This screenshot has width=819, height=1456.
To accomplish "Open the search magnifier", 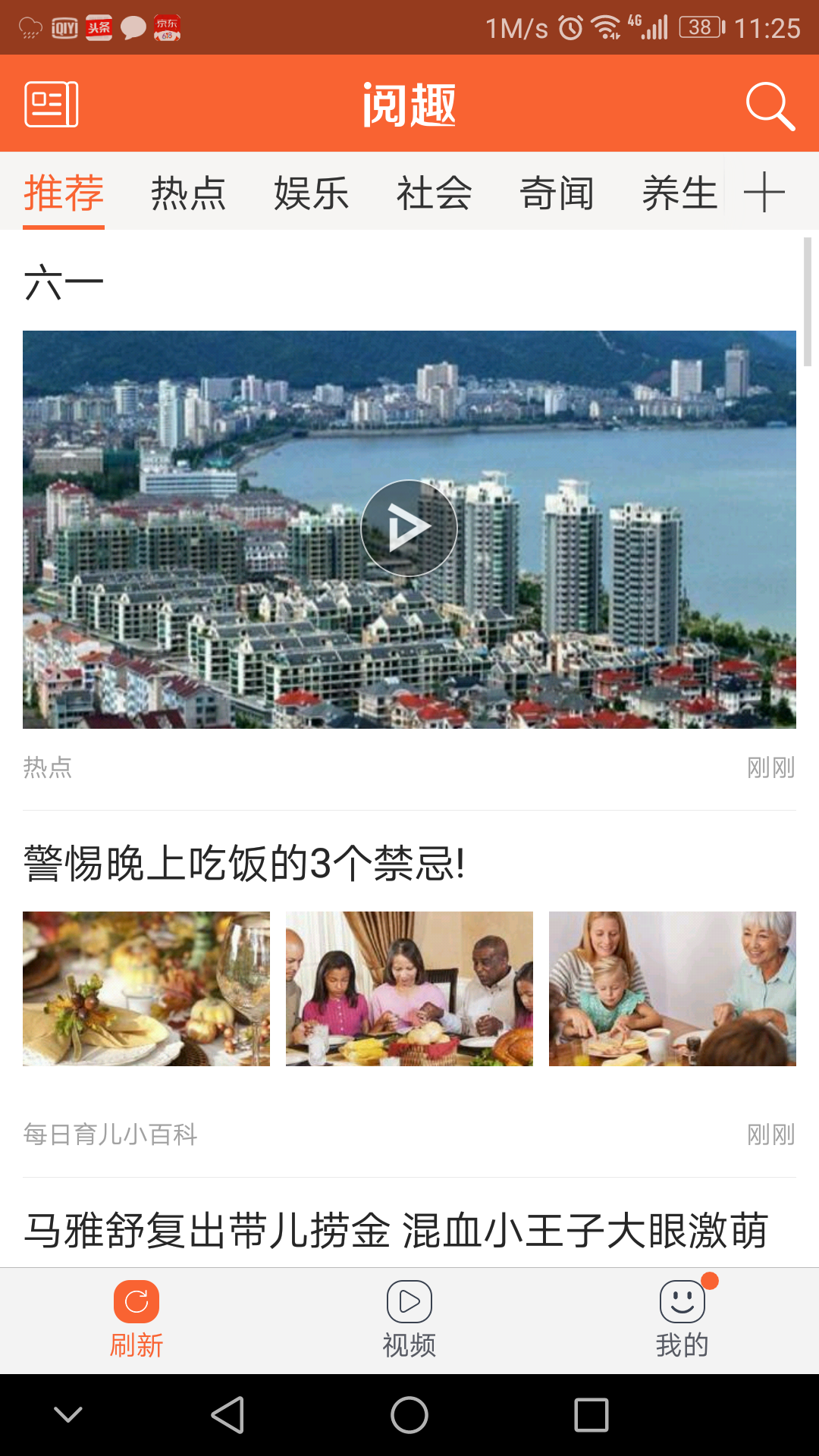I will pos(770,105).
